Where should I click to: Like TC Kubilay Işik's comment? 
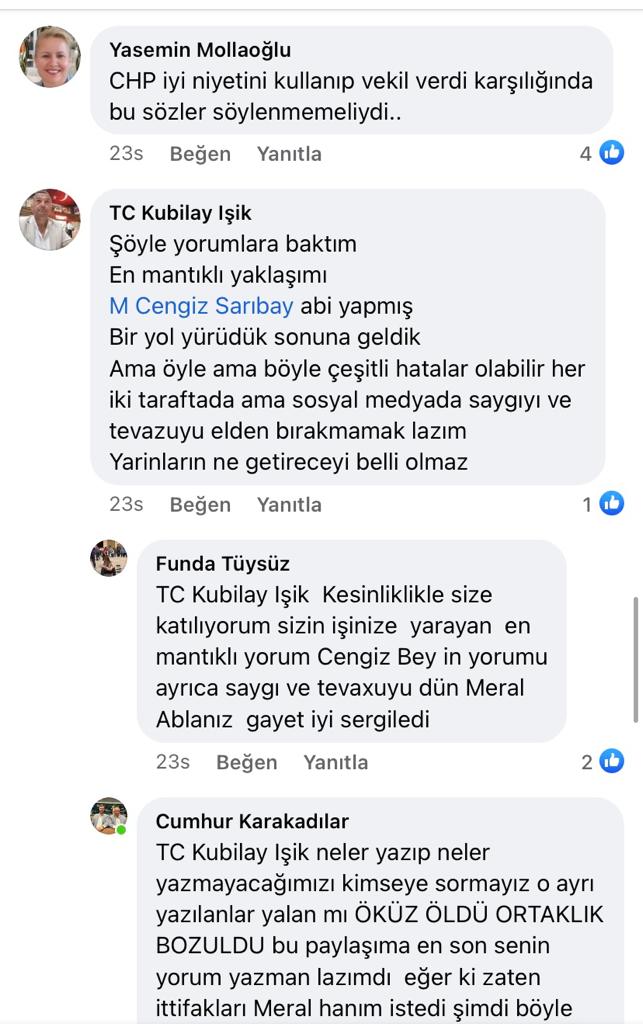pyautogui.click(x=200, y=505)
